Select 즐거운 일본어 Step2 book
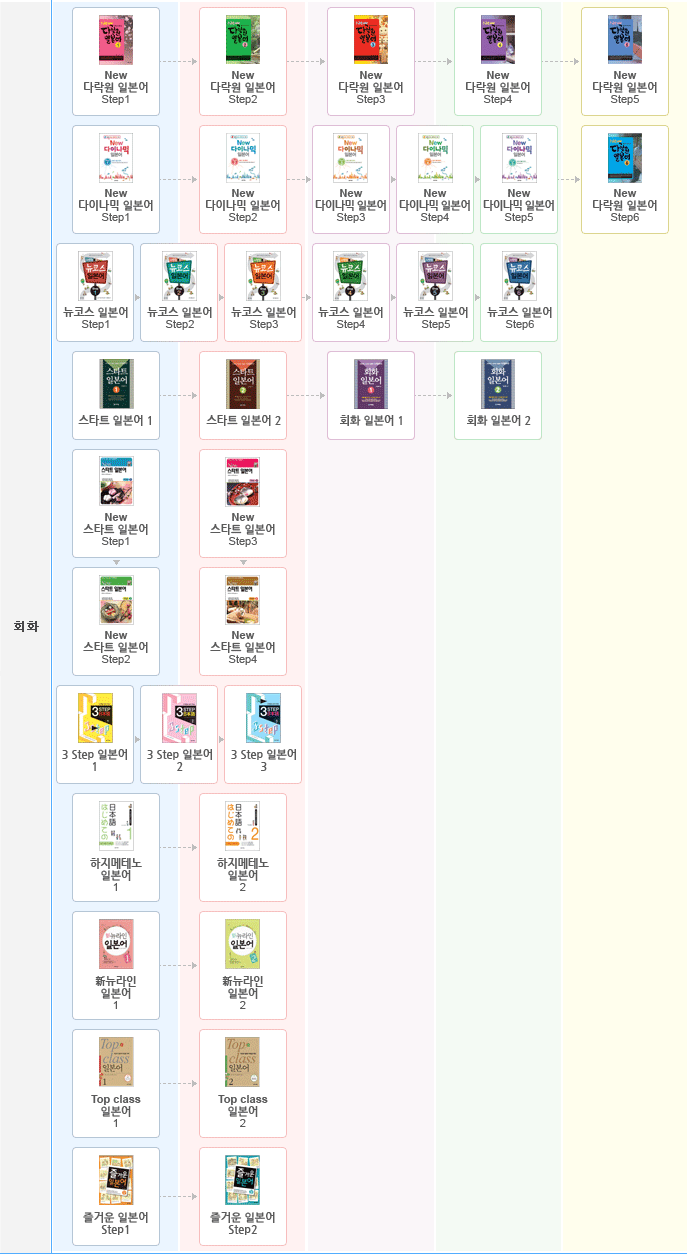Image resolution: width=687 pixels, height=1254 pixels. tap(243, 1196)
